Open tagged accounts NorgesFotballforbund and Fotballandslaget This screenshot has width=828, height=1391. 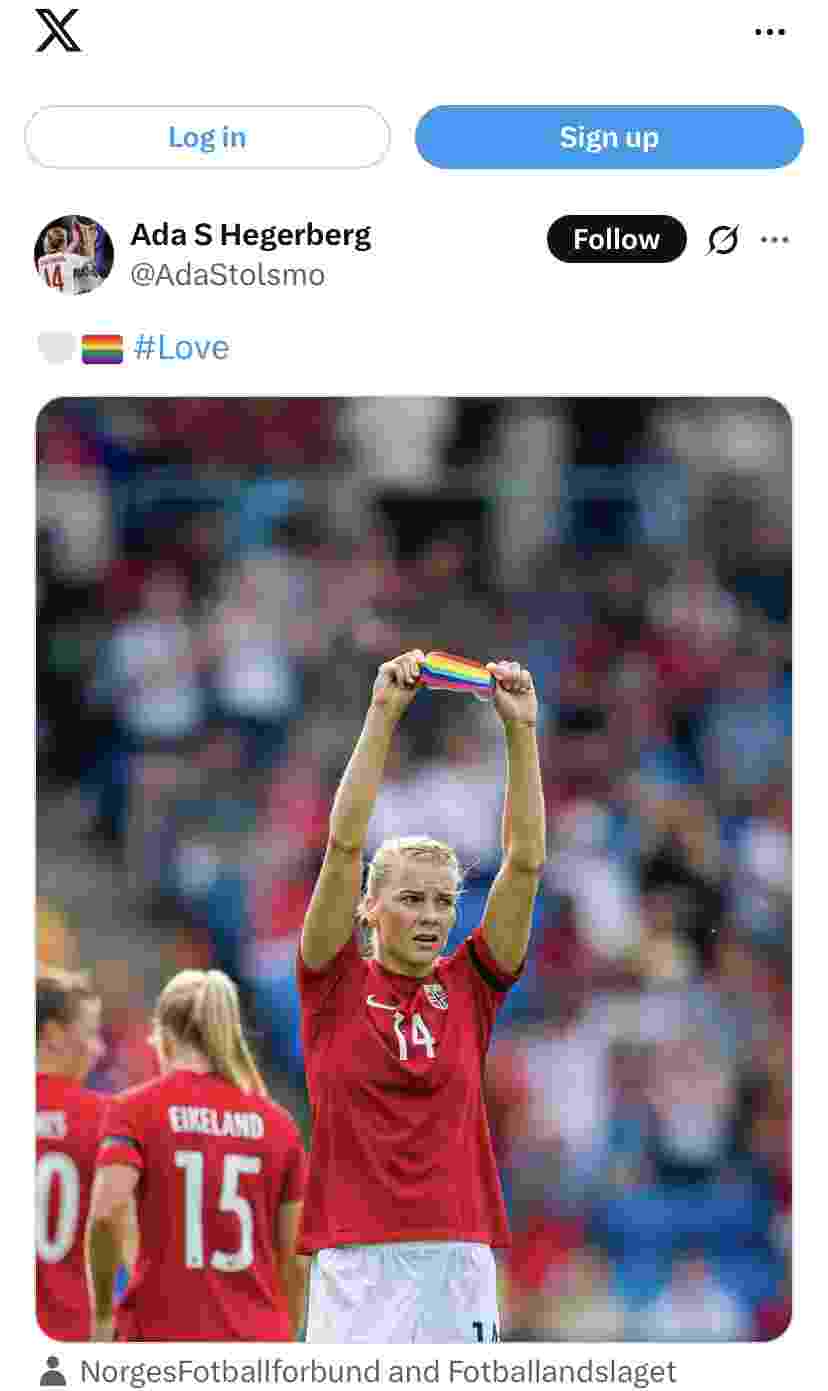[x=377, y=1371]
